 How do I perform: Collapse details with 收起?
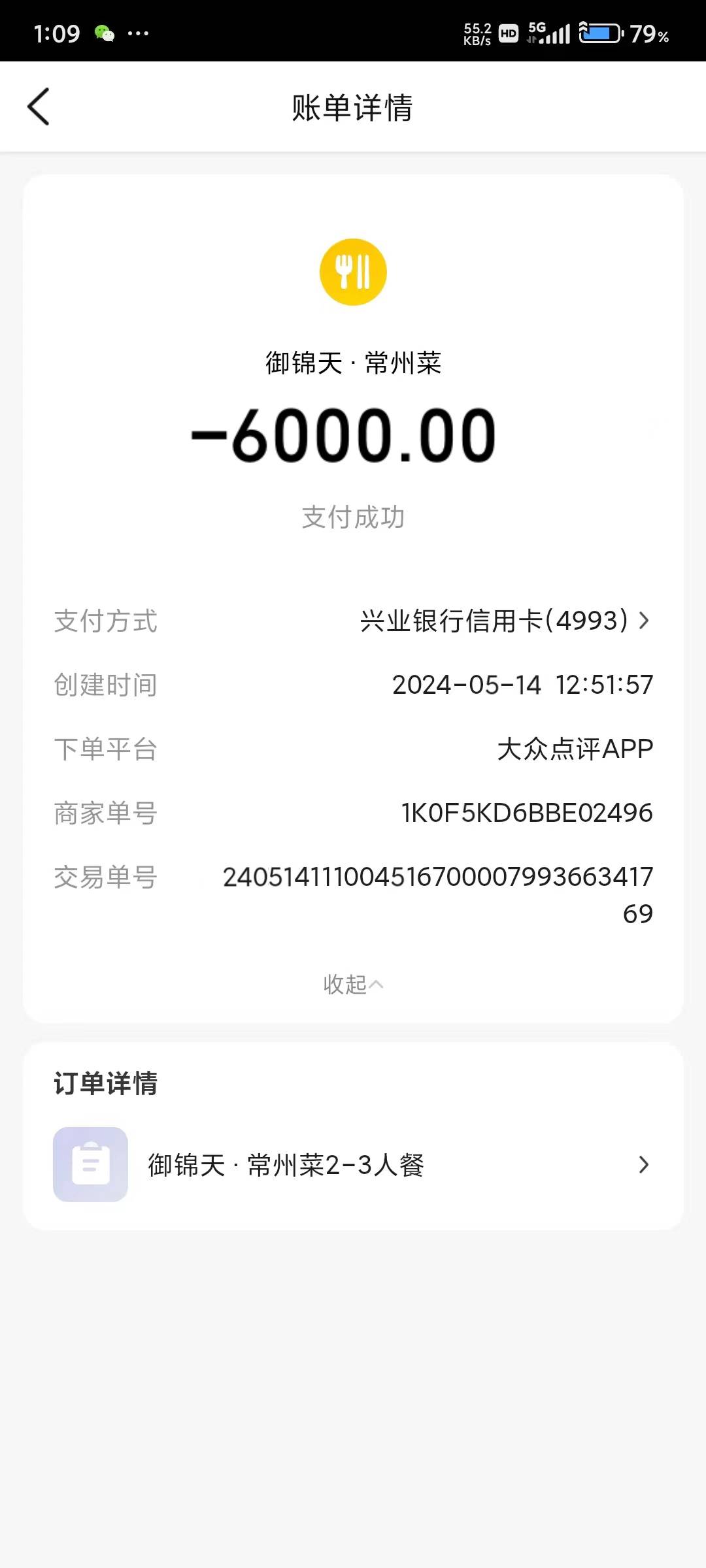(353, 984)
